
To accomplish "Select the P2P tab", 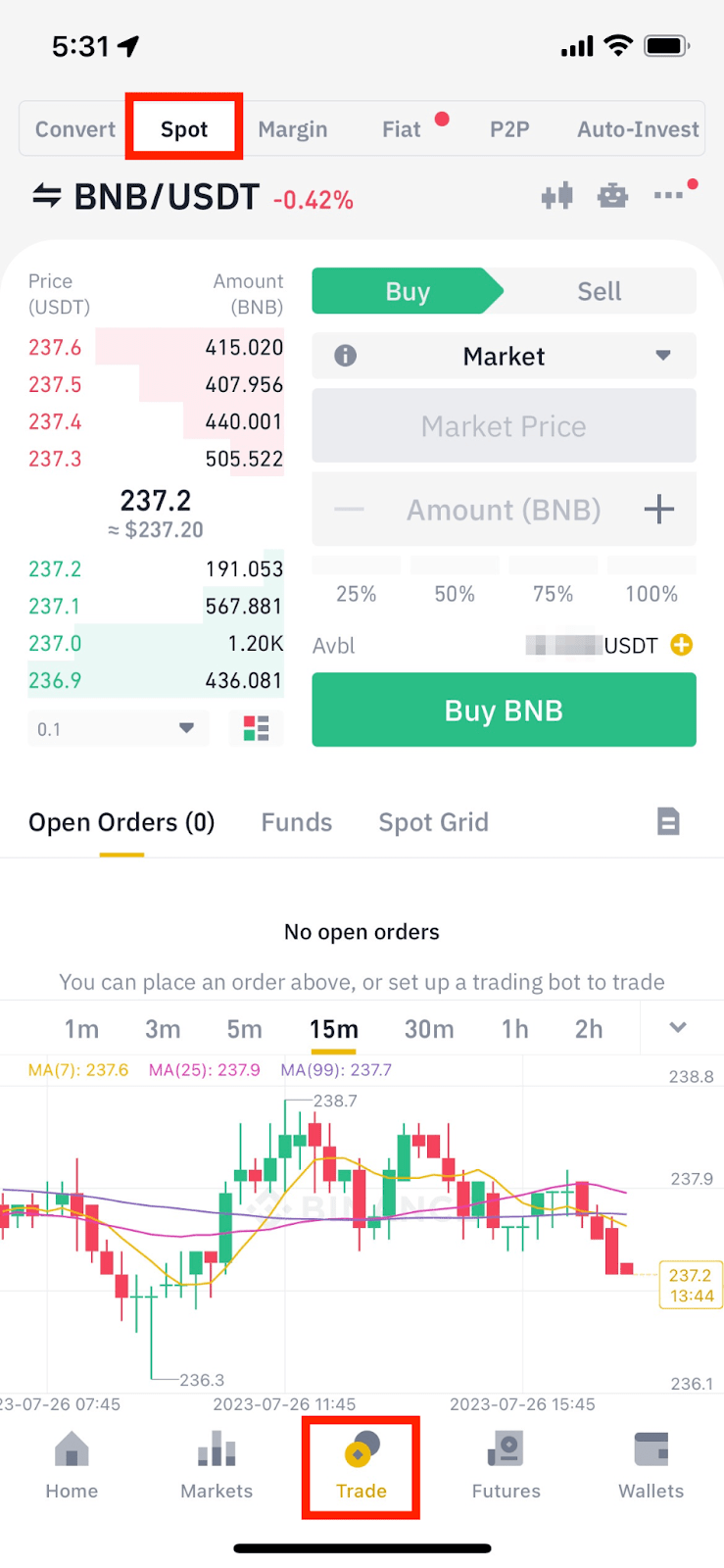I will click(x=509, y=129).
